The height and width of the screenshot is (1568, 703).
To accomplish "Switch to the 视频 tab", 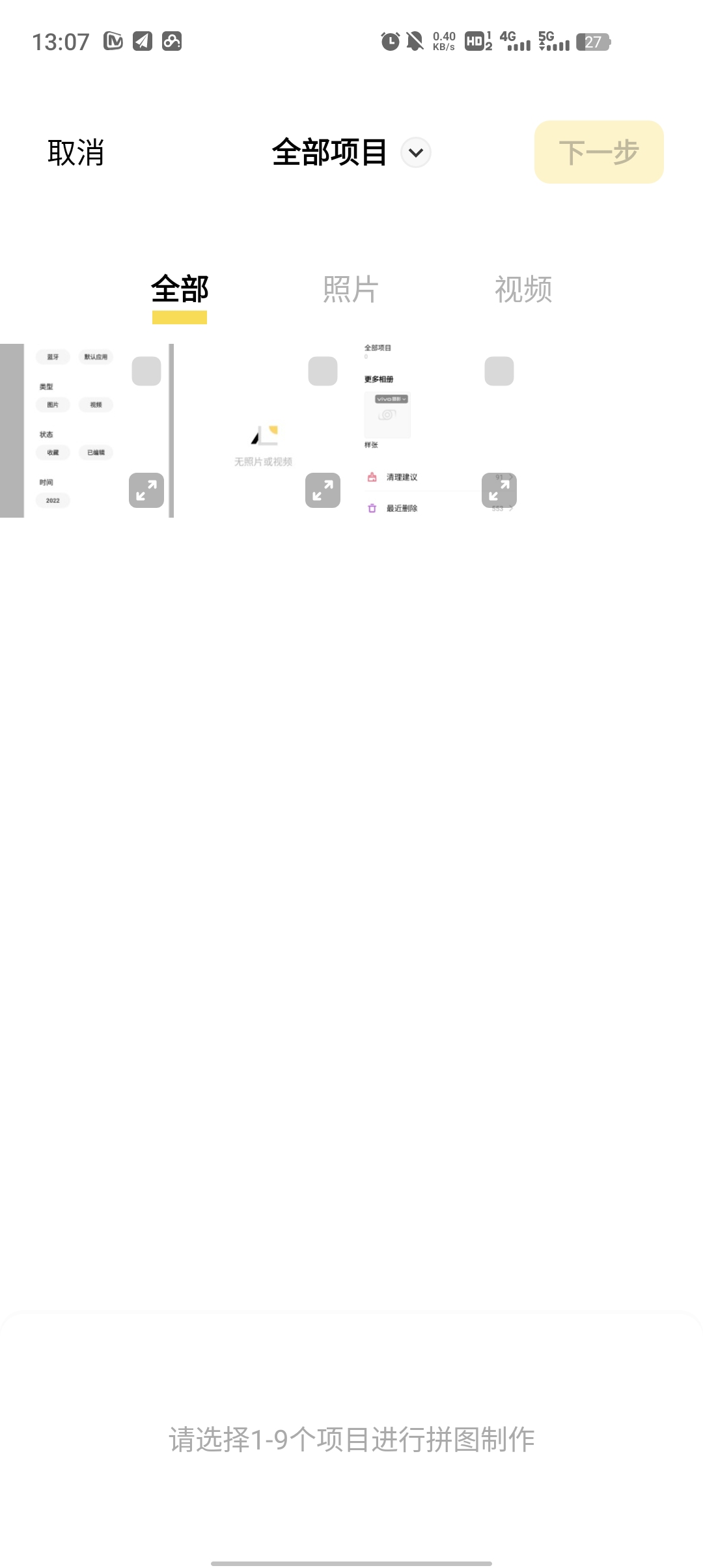I will (x=523, y=290).
